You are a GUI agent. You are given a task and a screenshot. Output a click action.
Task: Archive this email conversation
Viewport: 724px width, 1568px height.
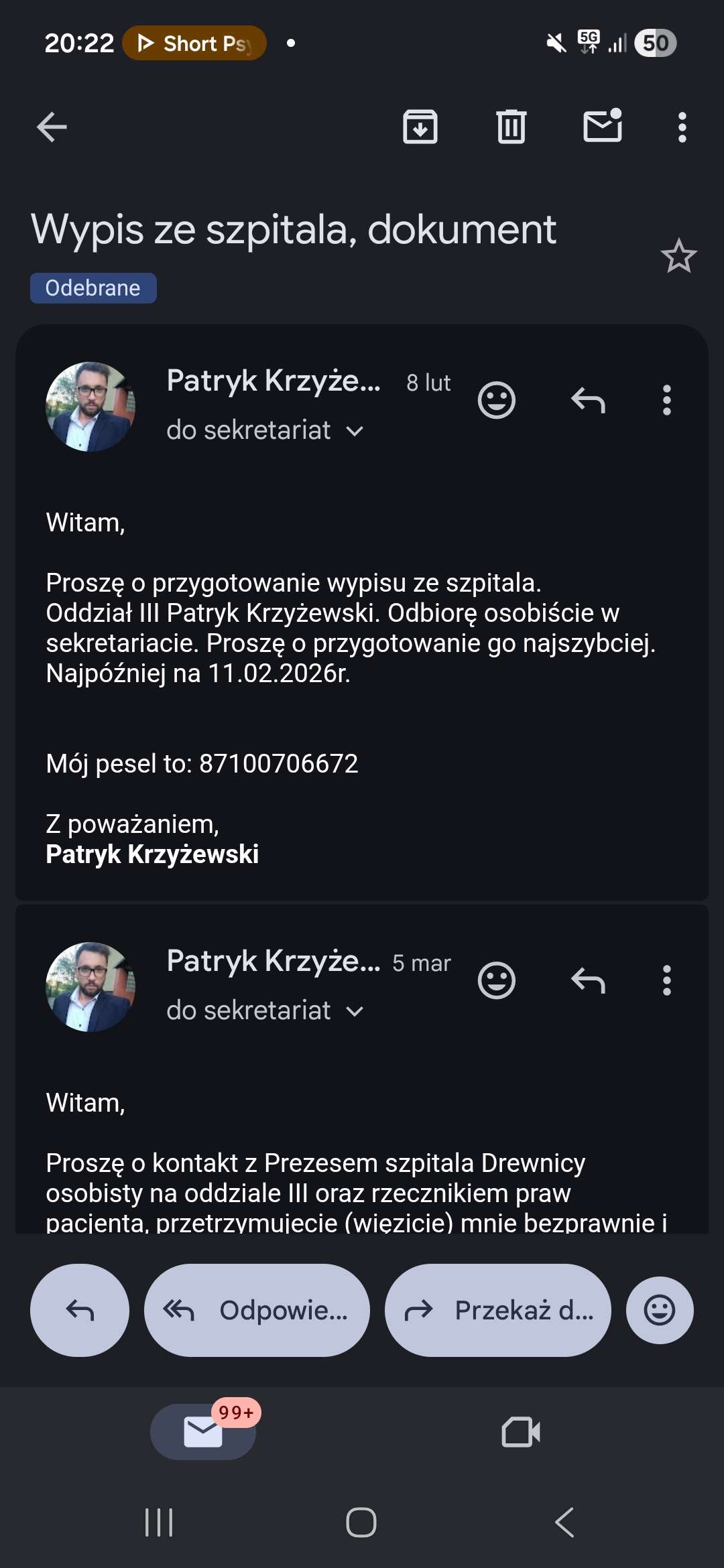(x=420, y=127)
